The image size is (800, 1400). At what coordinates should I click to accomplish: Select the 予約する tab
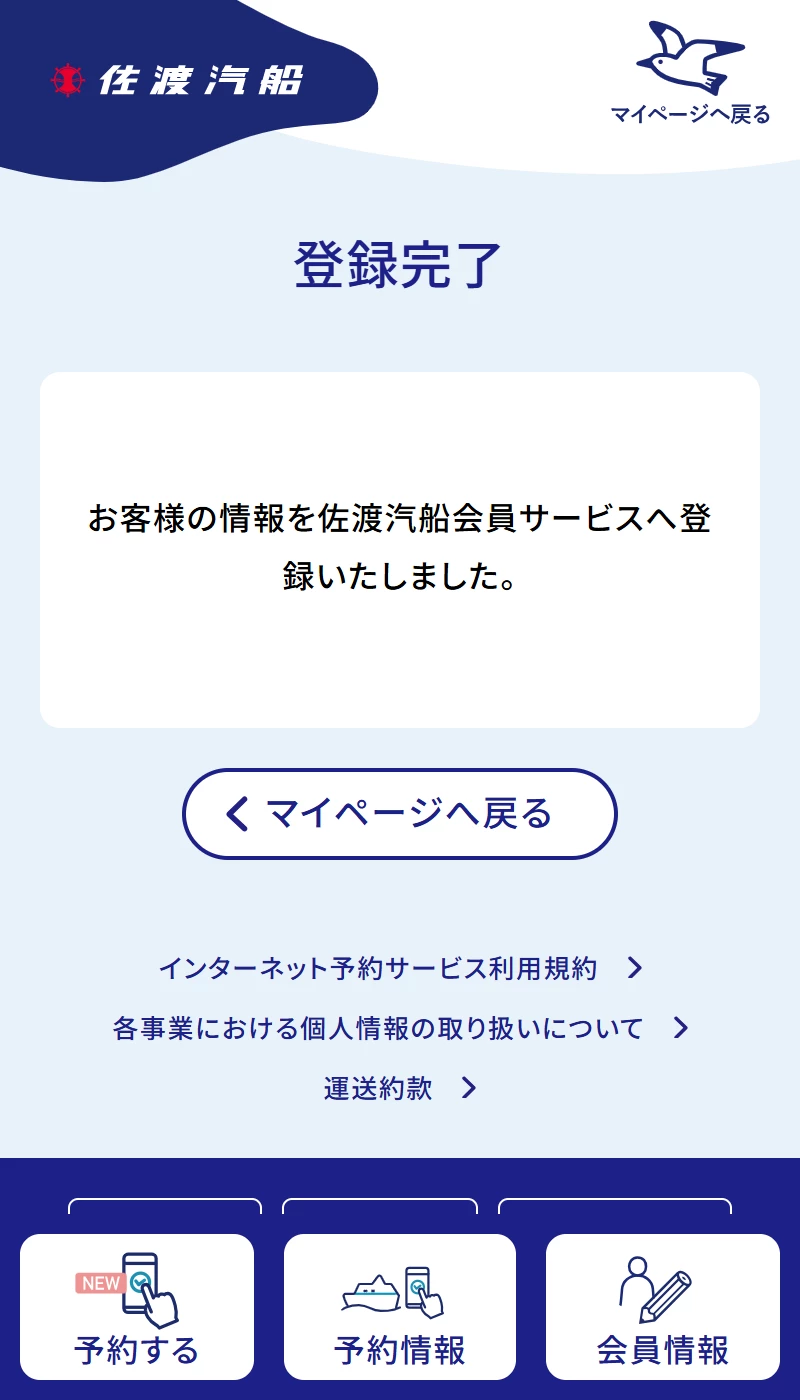click(137, 1306)
